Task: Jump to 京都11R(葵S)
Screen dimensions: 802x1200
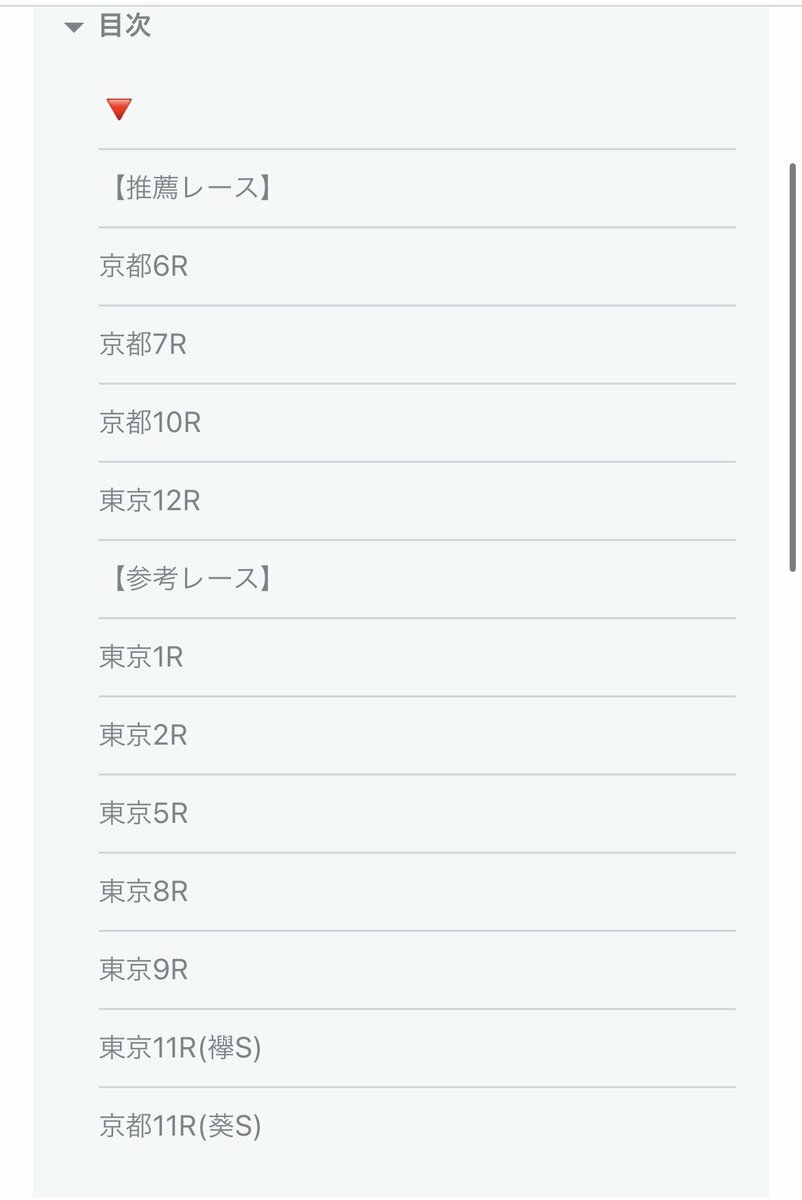Action: click(180, 1126)
